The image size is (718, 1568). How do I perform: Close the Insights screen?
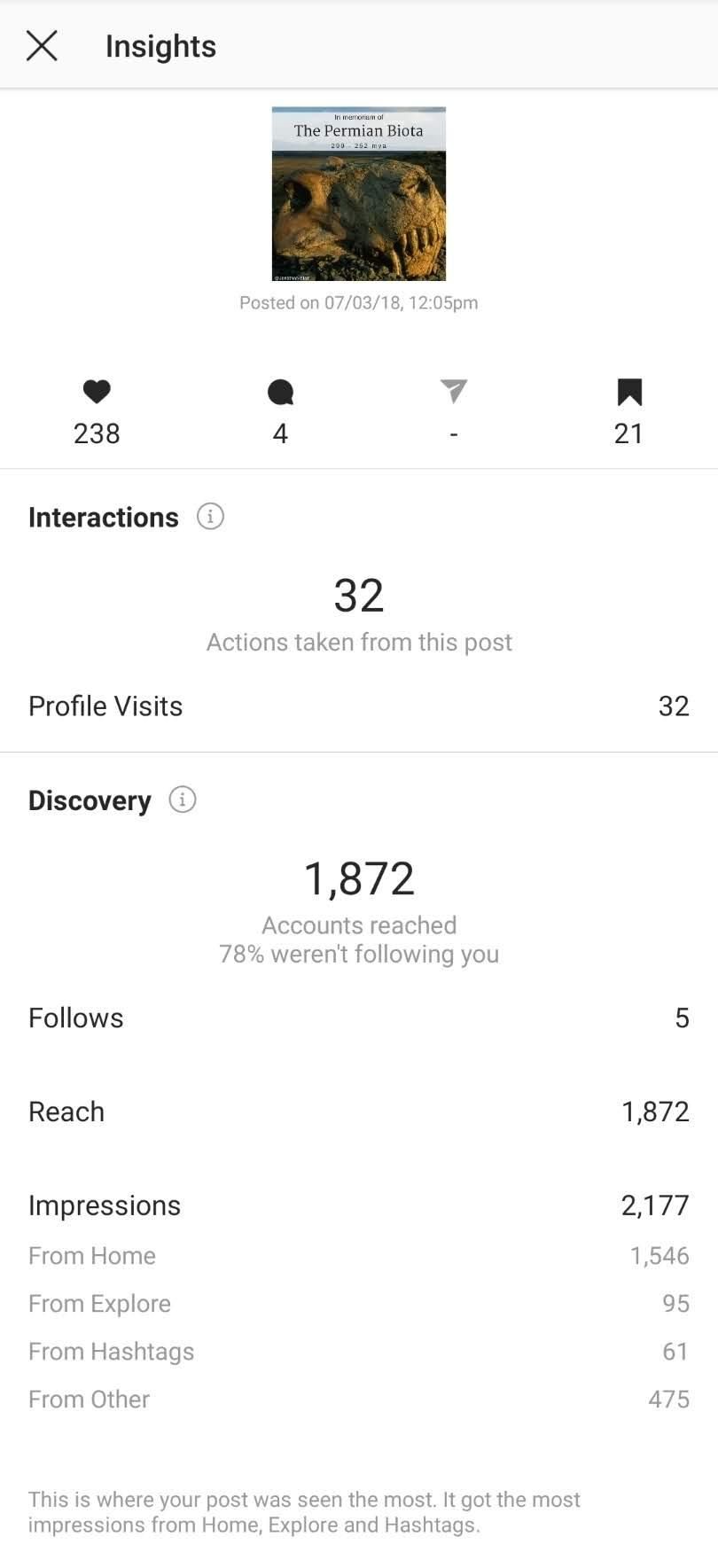click(x=42, y=46)
